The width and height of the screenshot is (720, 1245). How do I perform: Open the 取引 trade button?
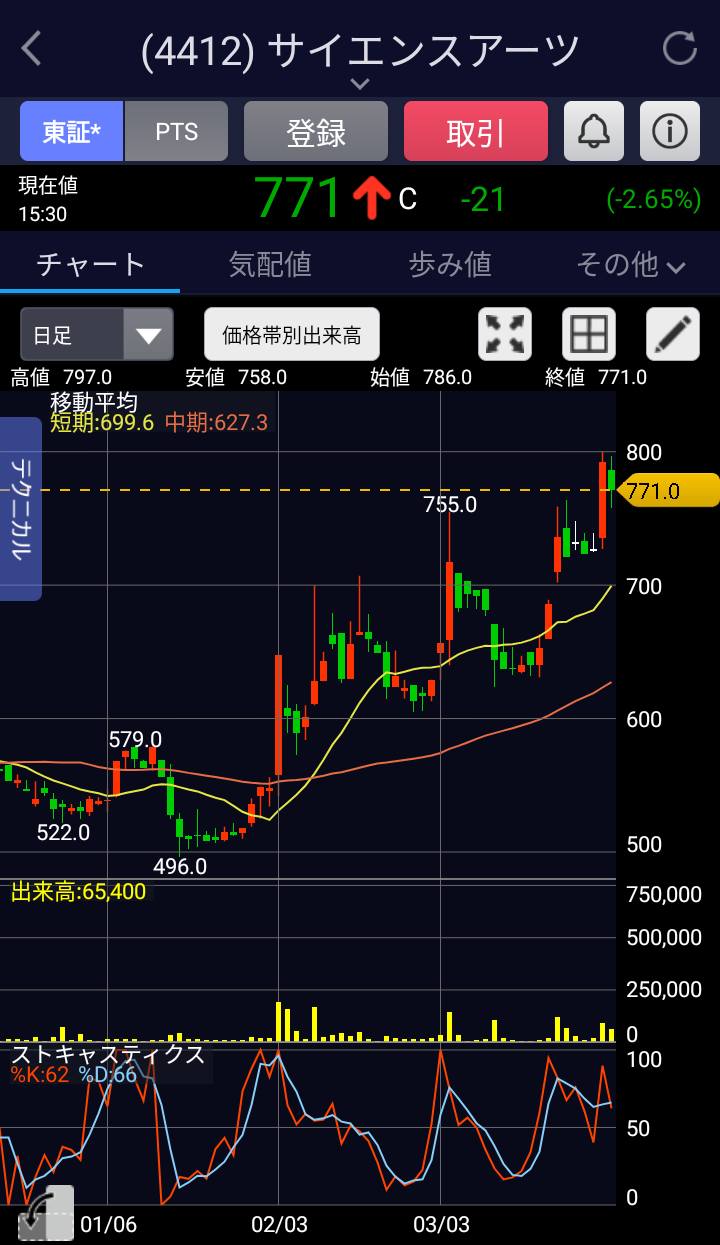click(476, 131)
